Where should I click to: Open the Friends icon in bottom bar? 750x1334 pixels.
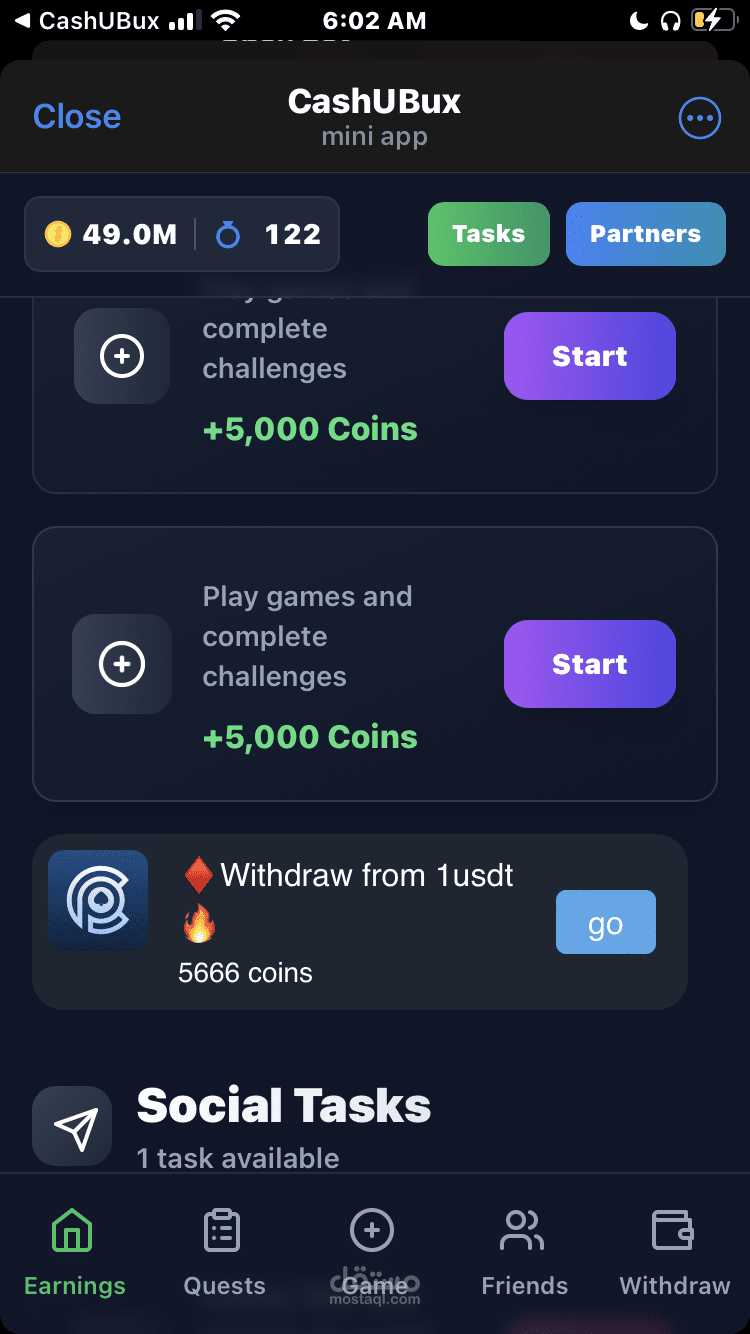[524, 1229]
